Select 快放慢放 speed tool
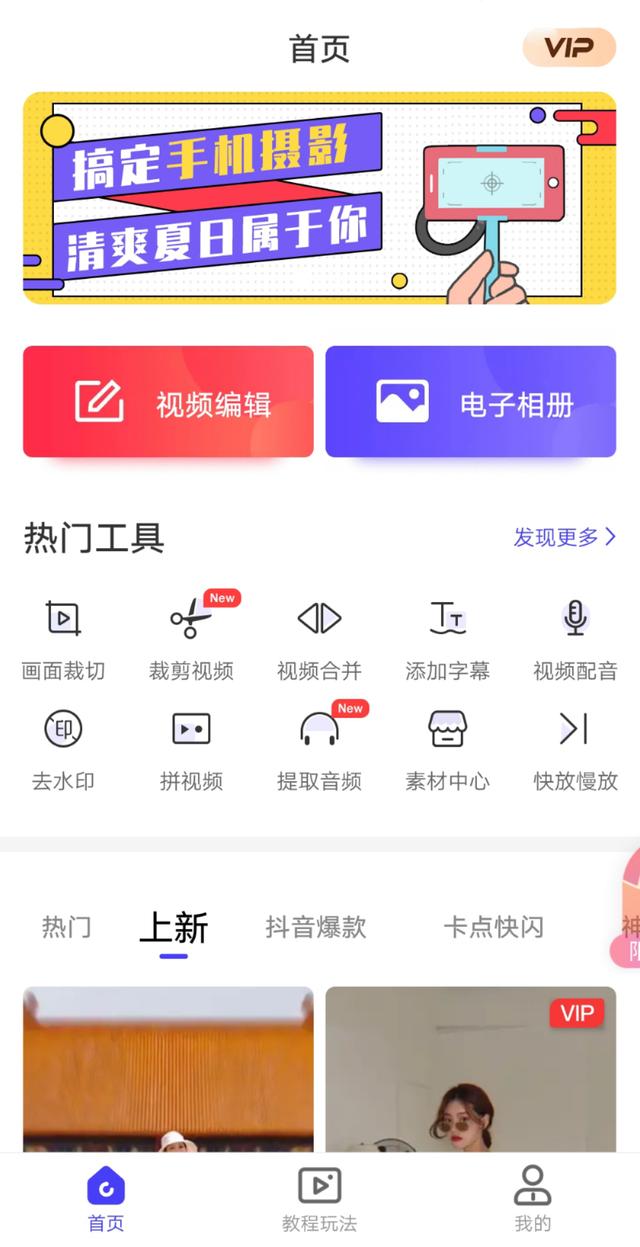 tap(575, 748)
